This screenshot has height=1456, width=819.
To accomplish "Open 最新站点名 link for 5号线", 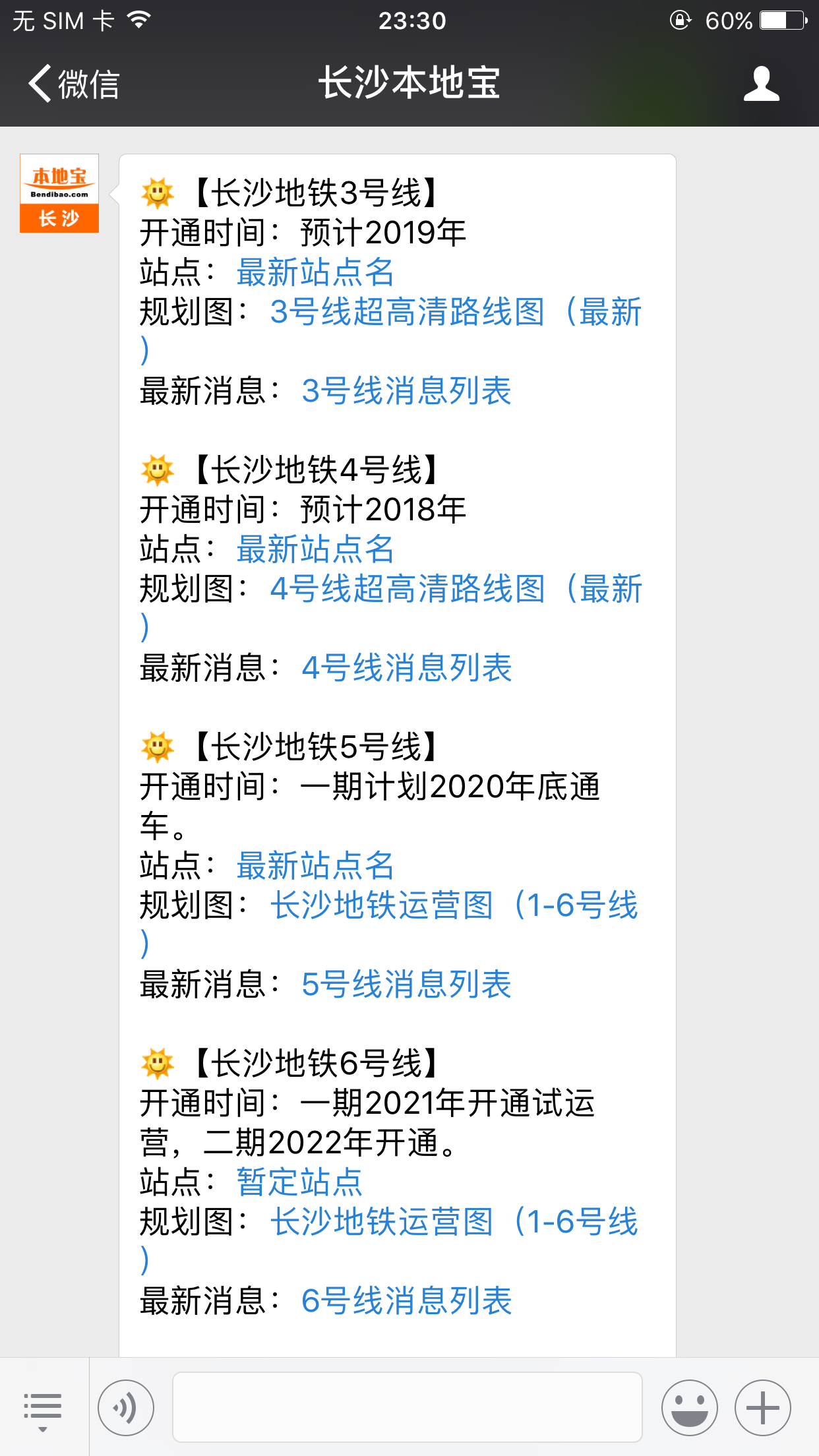I will point(315,866).
